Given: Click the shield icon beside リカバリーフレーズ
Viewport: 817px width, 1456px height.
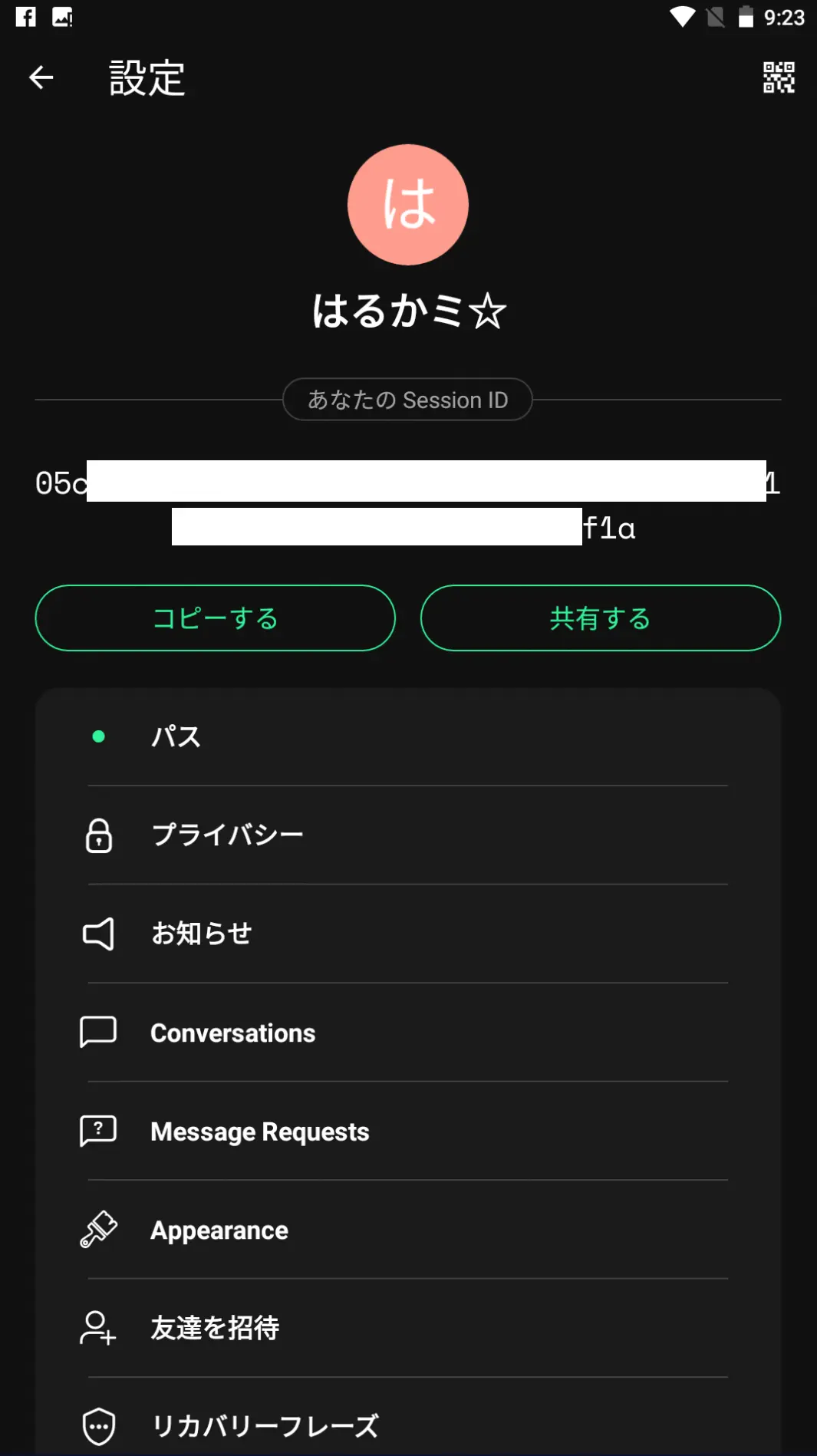Looking at the screenshot, I should [x=97, y=1425].
